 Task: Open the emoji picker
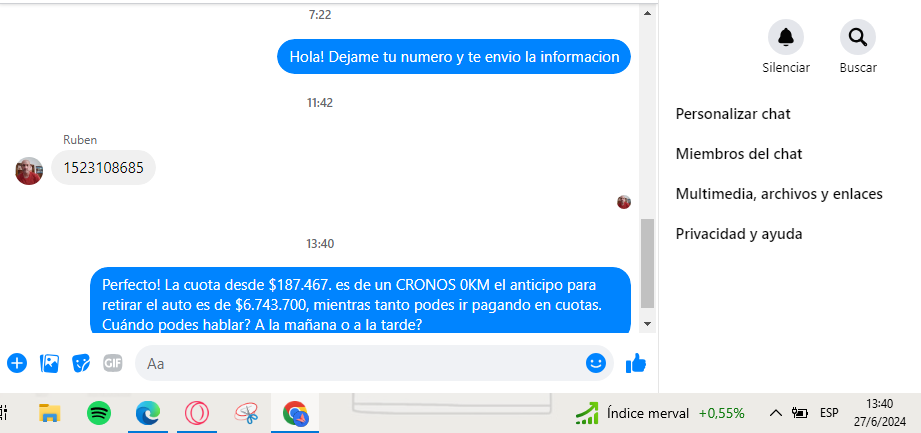pyautogui.click(x=596, y=363)
